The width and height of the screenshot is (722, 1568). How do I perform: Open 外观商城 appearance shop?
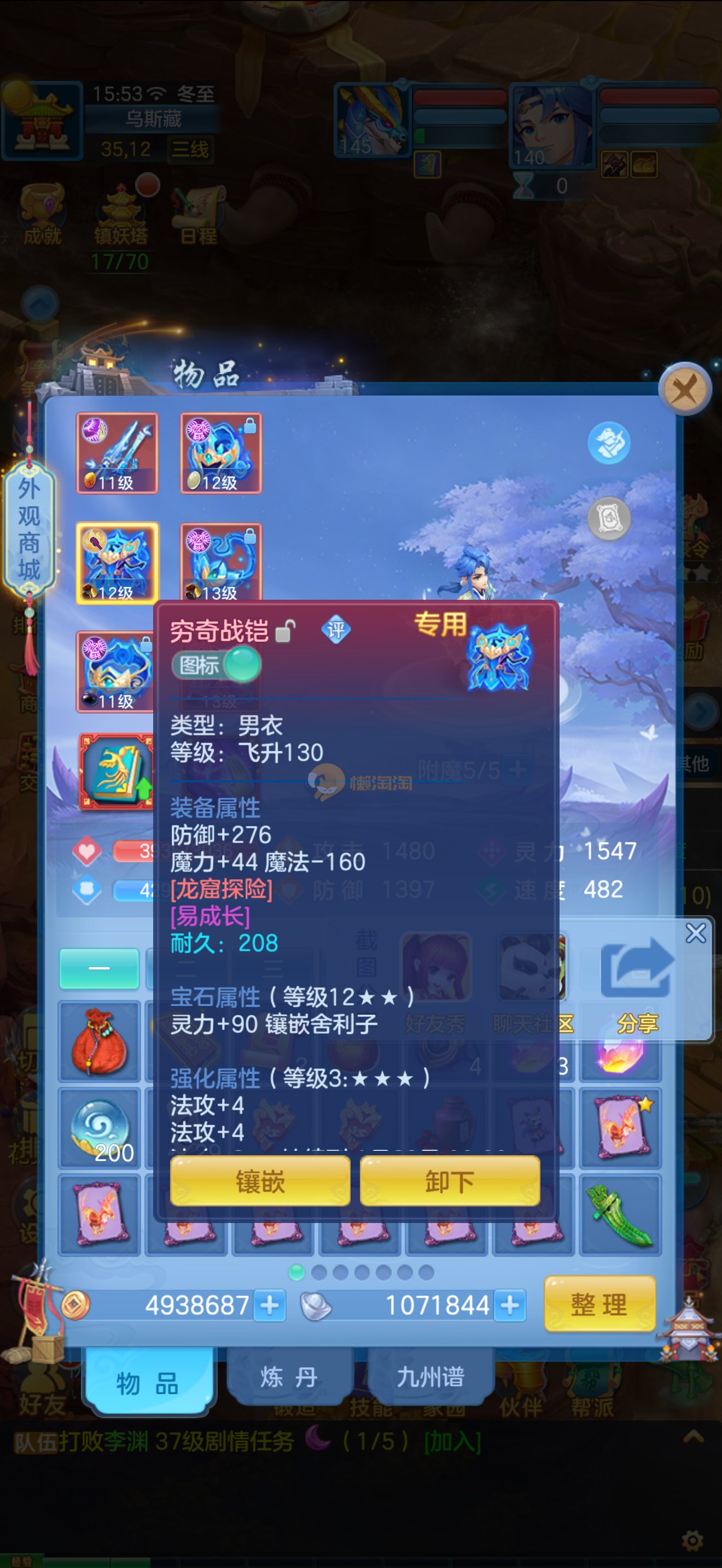[x=28, y=528]
